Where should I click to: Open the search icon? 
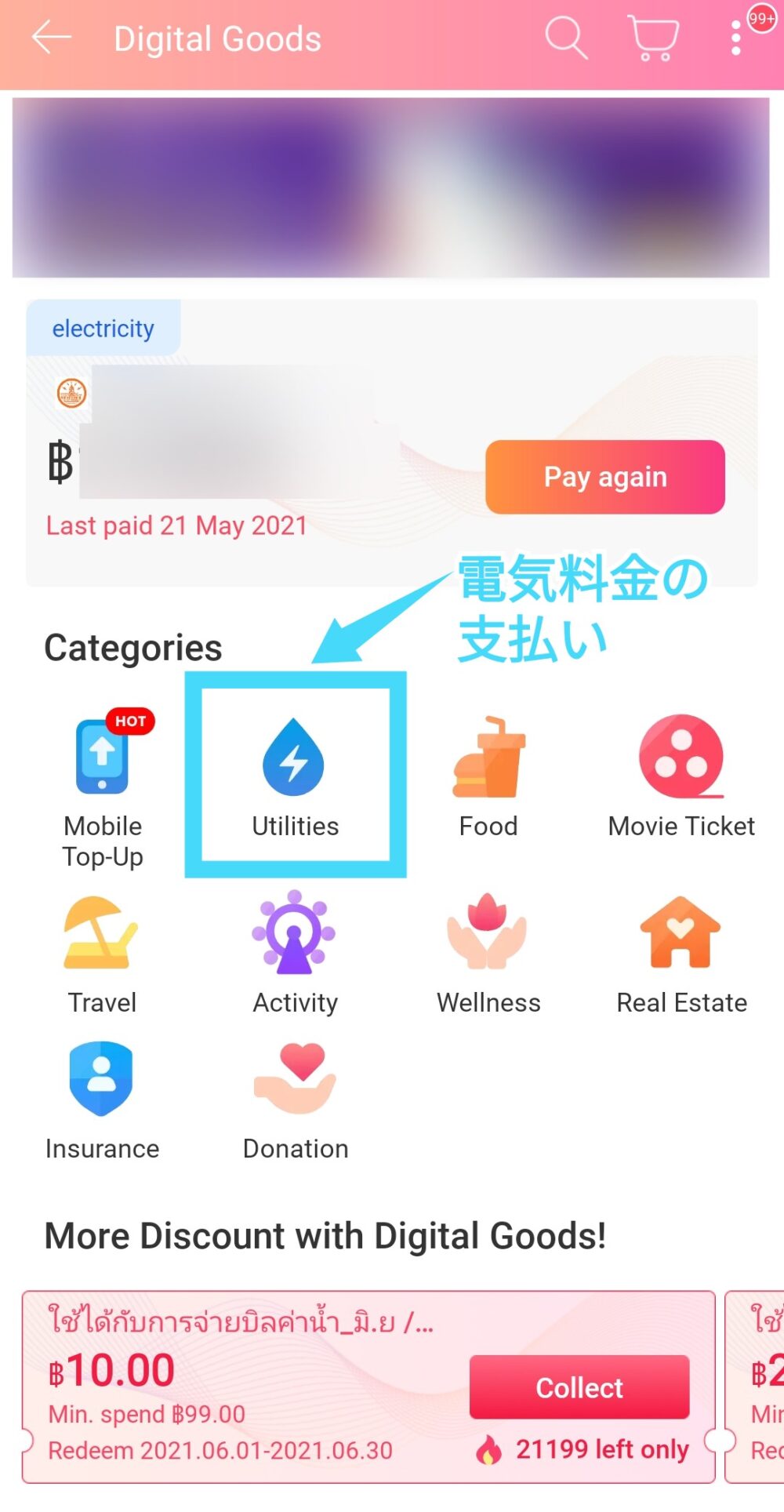[565, 38]
